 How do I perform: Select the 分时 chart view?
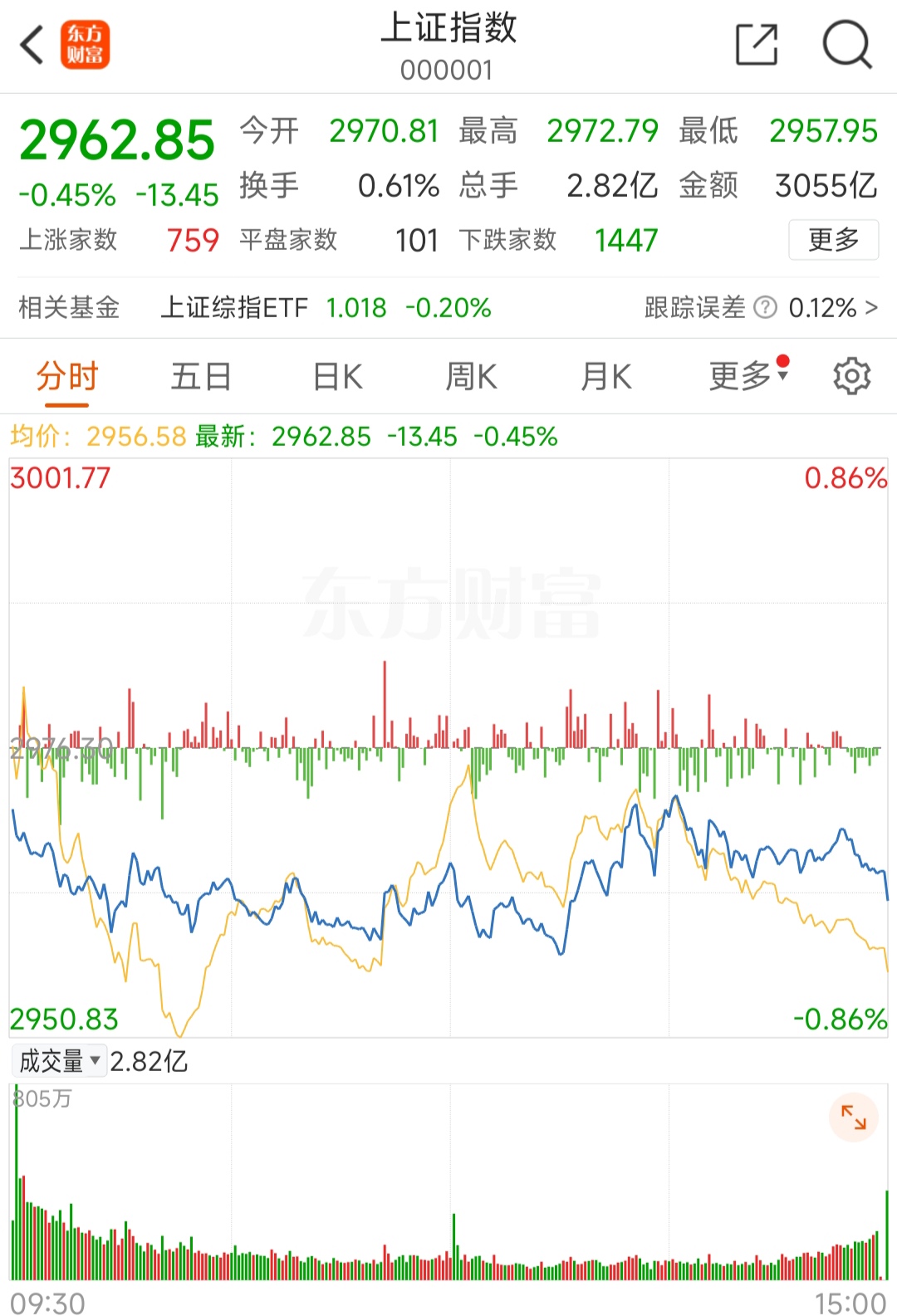[65, 376]
